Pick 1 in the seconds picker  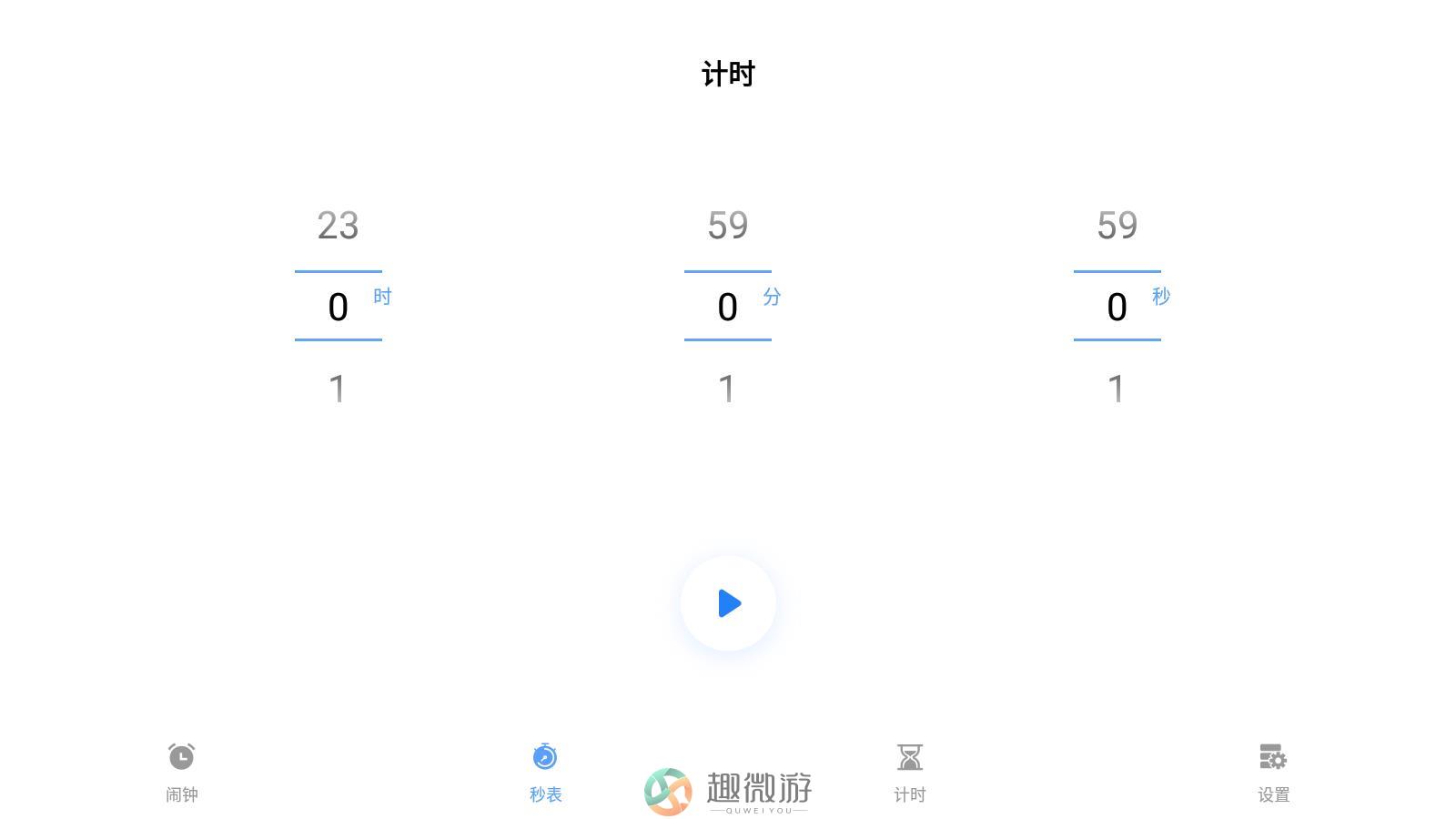point(1117,389)
